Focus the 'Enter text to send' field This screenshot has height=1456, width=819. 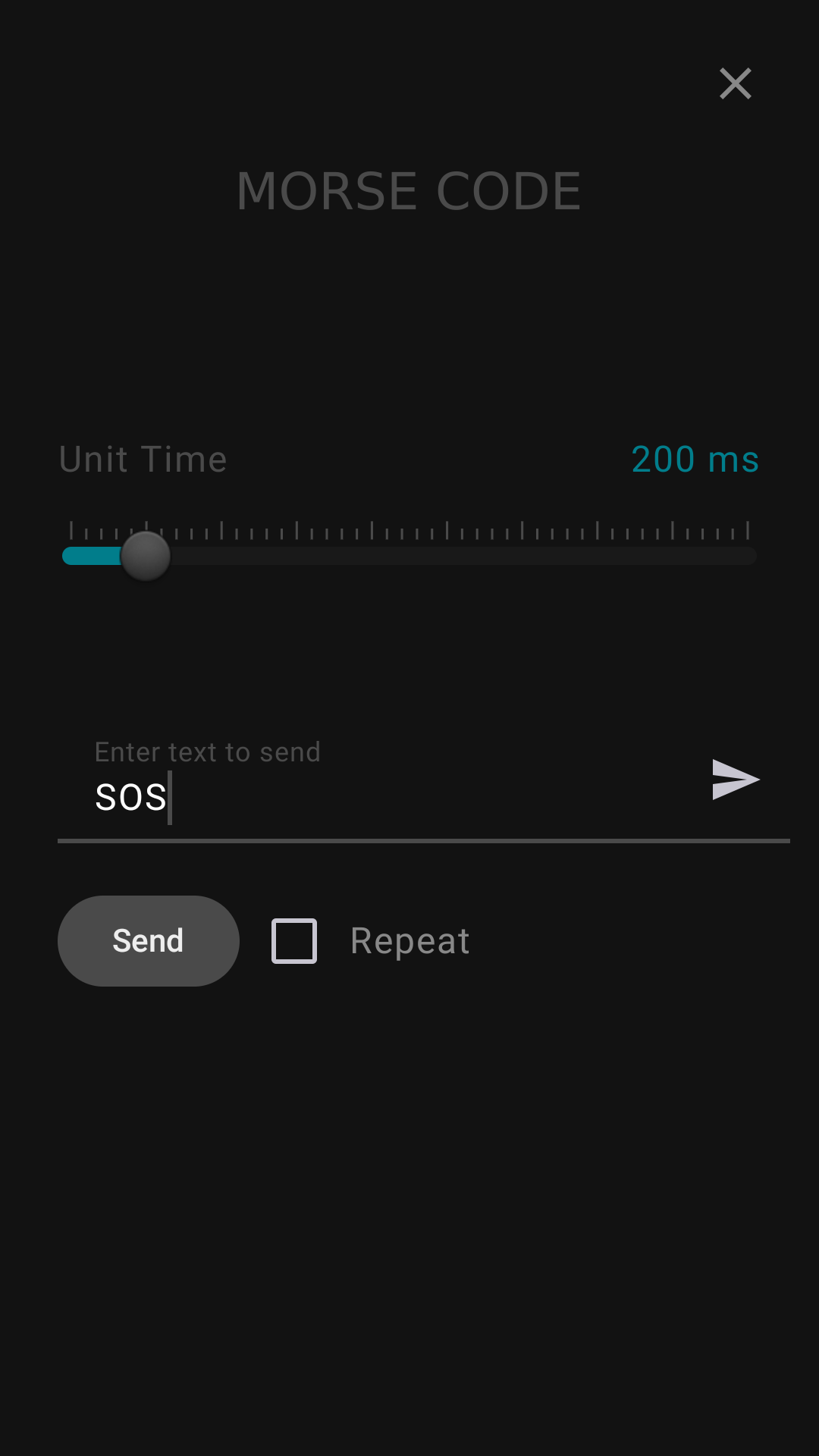coord(379,796)
